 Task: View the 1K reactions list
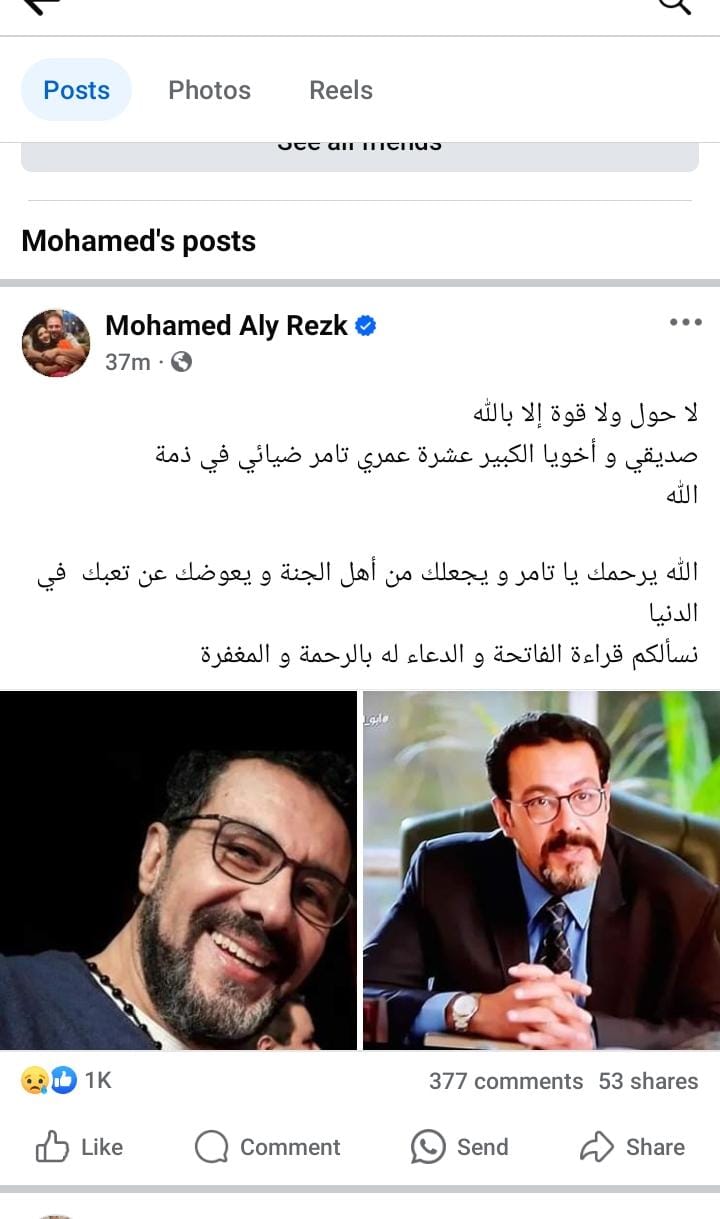click(x=66, y=1081)
